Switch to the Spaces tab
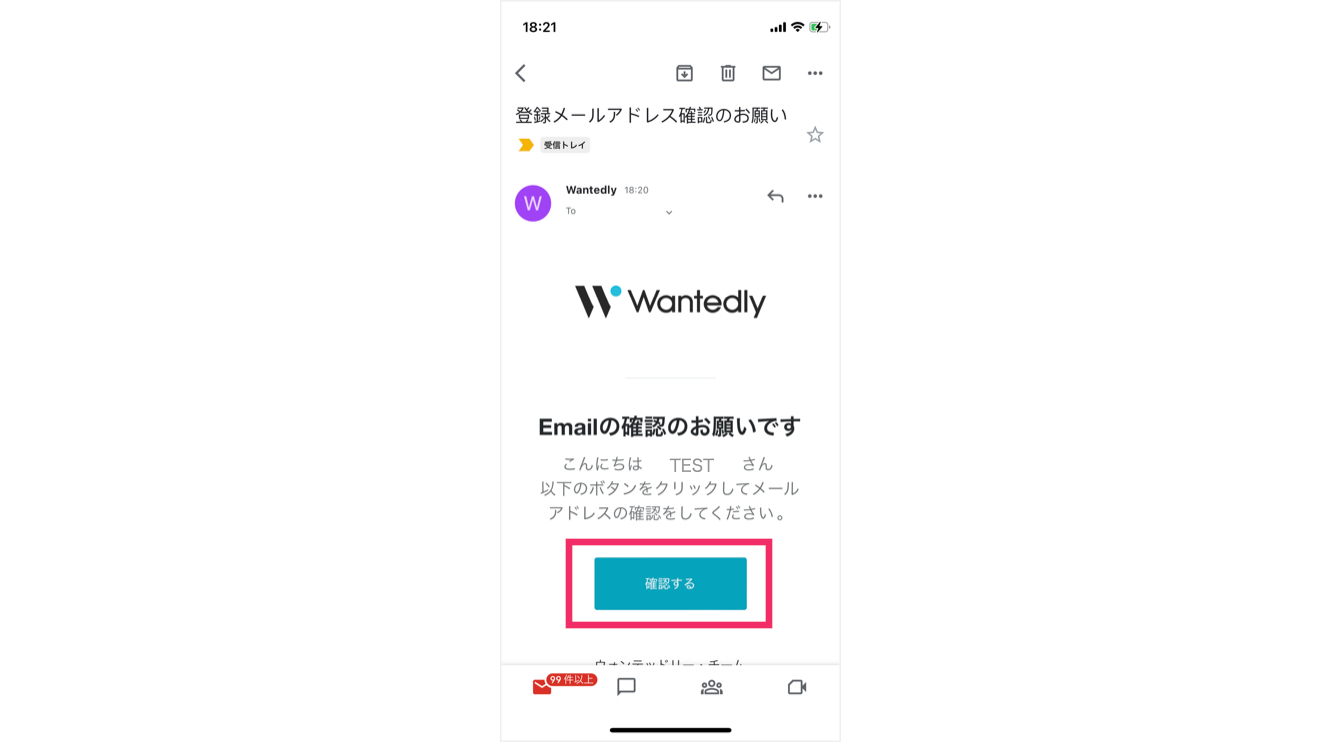The height and width of the screenshot is (742, 1341). tap(711, 687)
